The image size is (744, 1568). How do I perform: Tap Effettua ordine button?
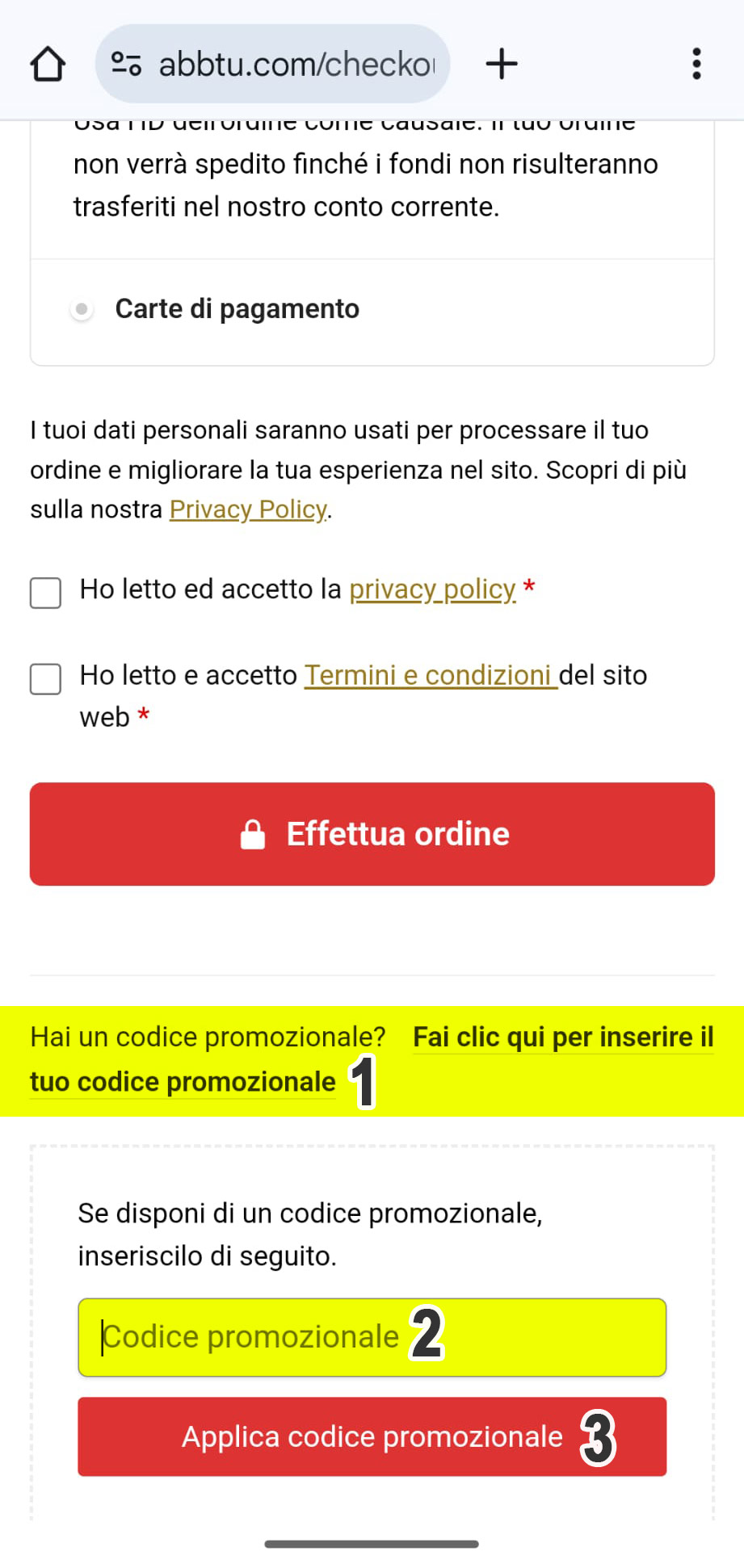coord(372,834)
